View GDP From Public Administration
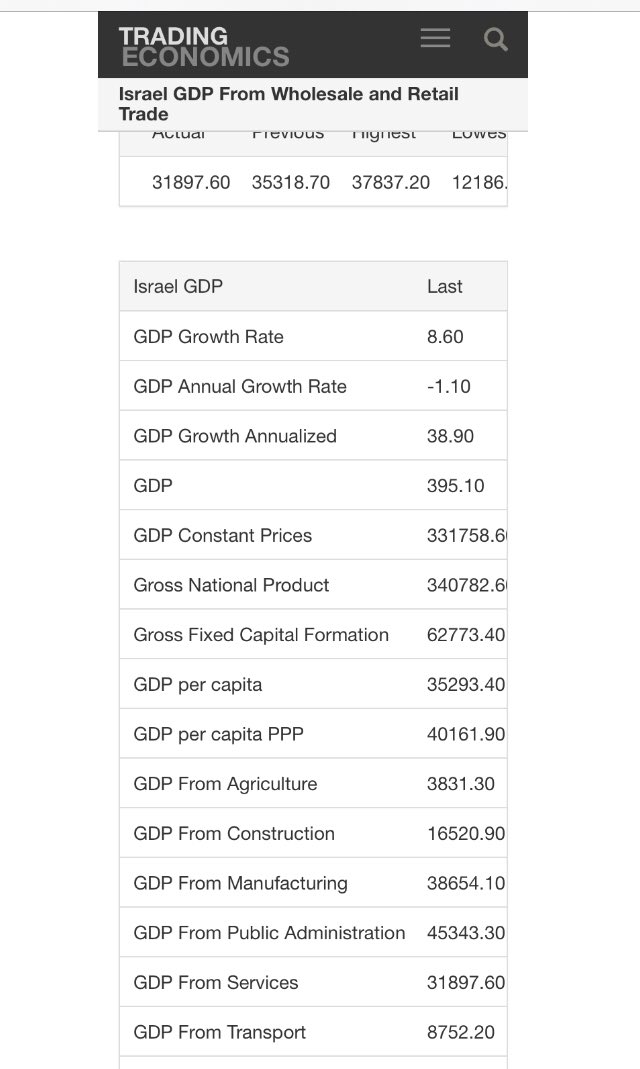This screenshot has width=640, height=1069. click(269, 933)
